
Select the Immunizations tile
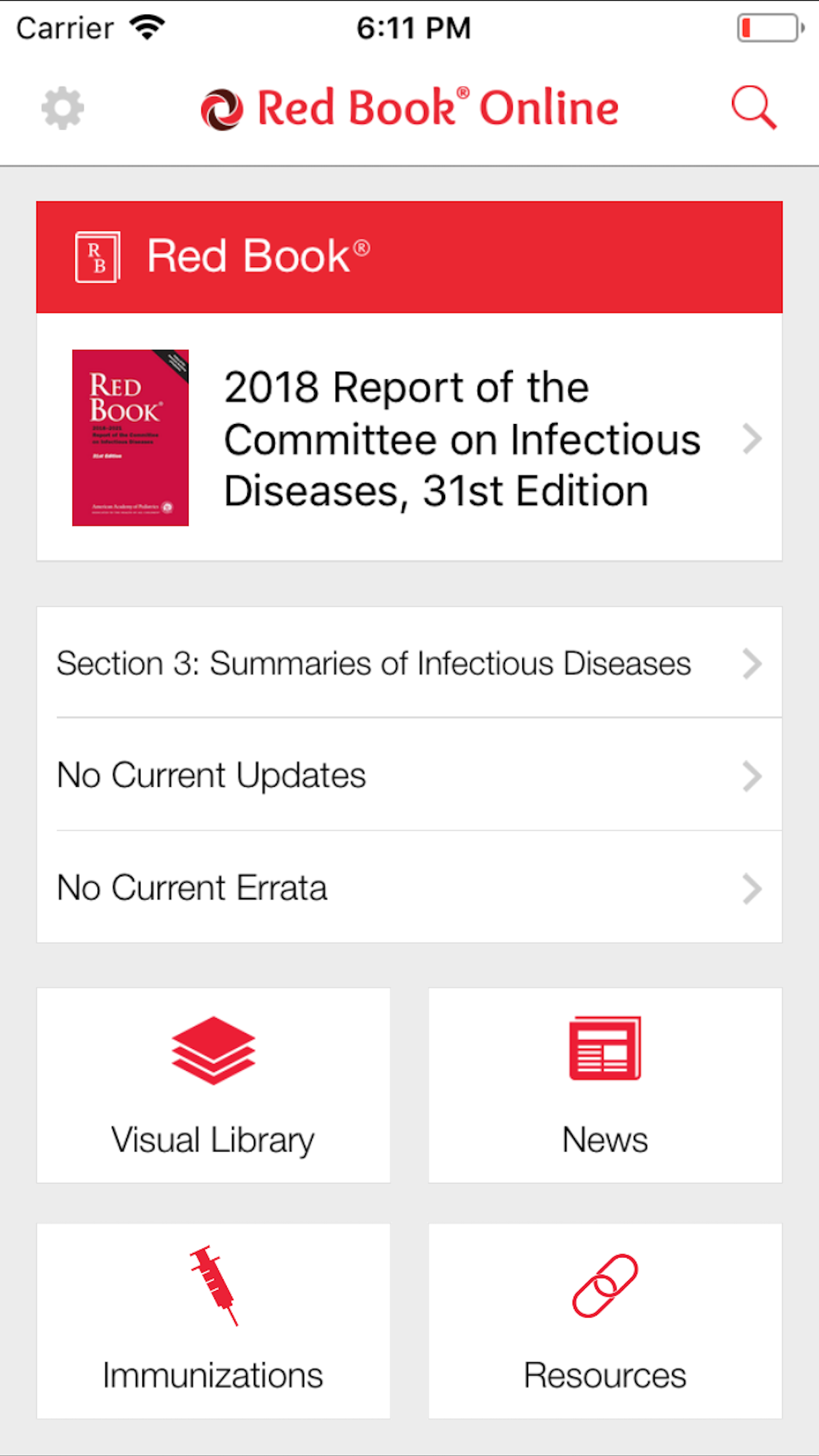pyautogui.click(x=213, y=1321)
